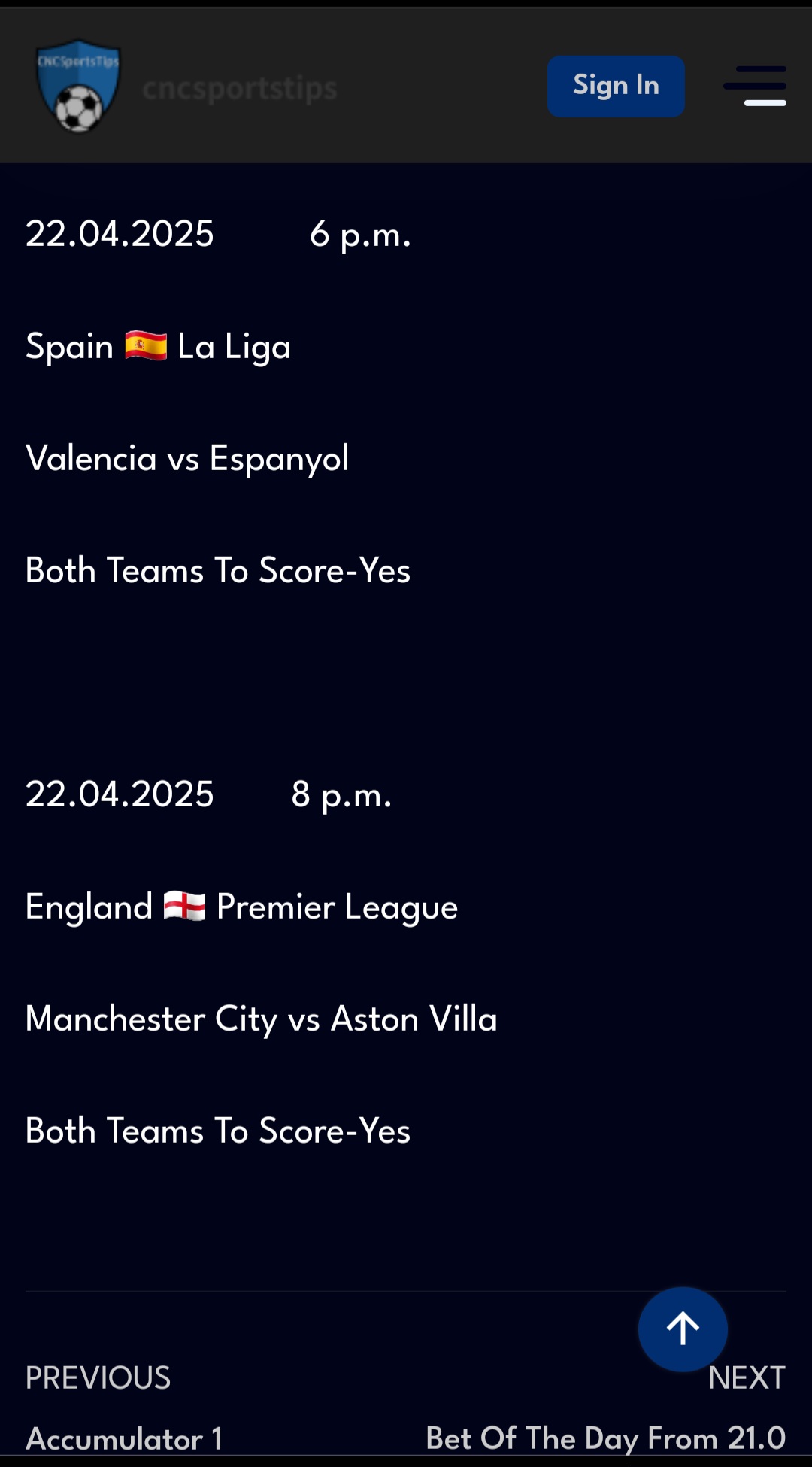The width and height of the screenshot is (812, 1467).
Task: Go to next post Bet Of The Day
Action: (606, 1438)
